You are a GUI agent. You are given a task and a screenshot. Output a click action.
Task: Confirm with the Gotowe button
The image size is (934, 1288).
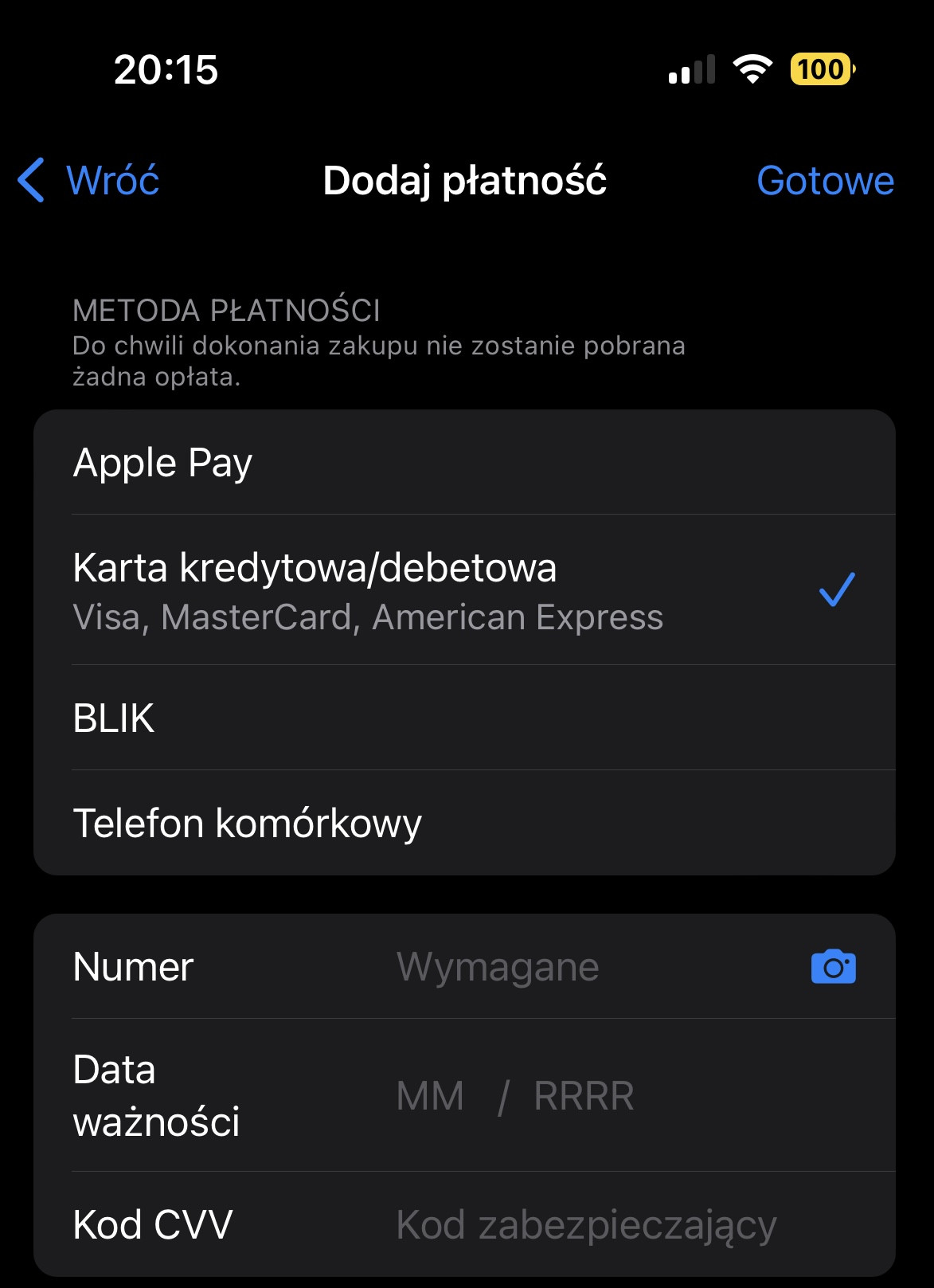pos(825,180)
